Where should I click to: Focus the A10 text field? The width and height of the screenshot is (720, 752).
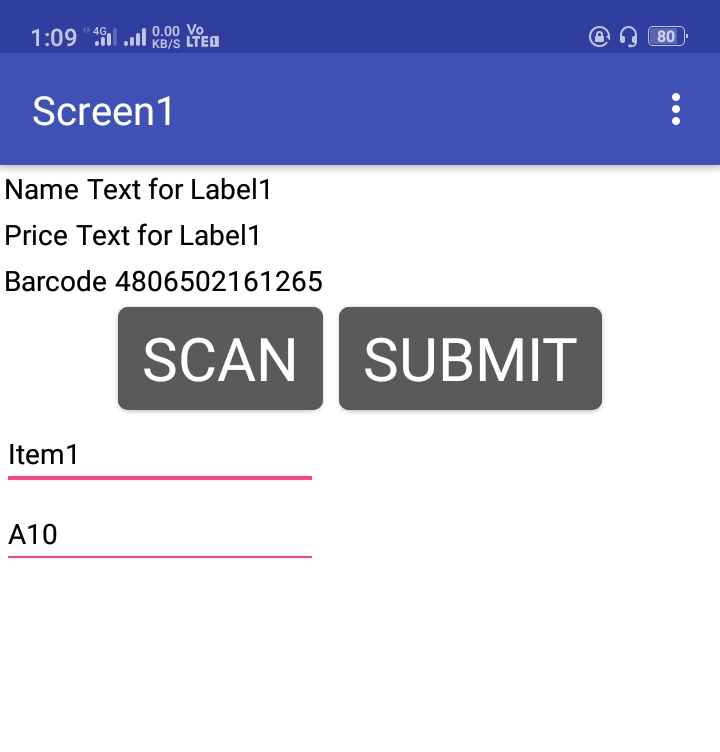click(x=160, y=535)
